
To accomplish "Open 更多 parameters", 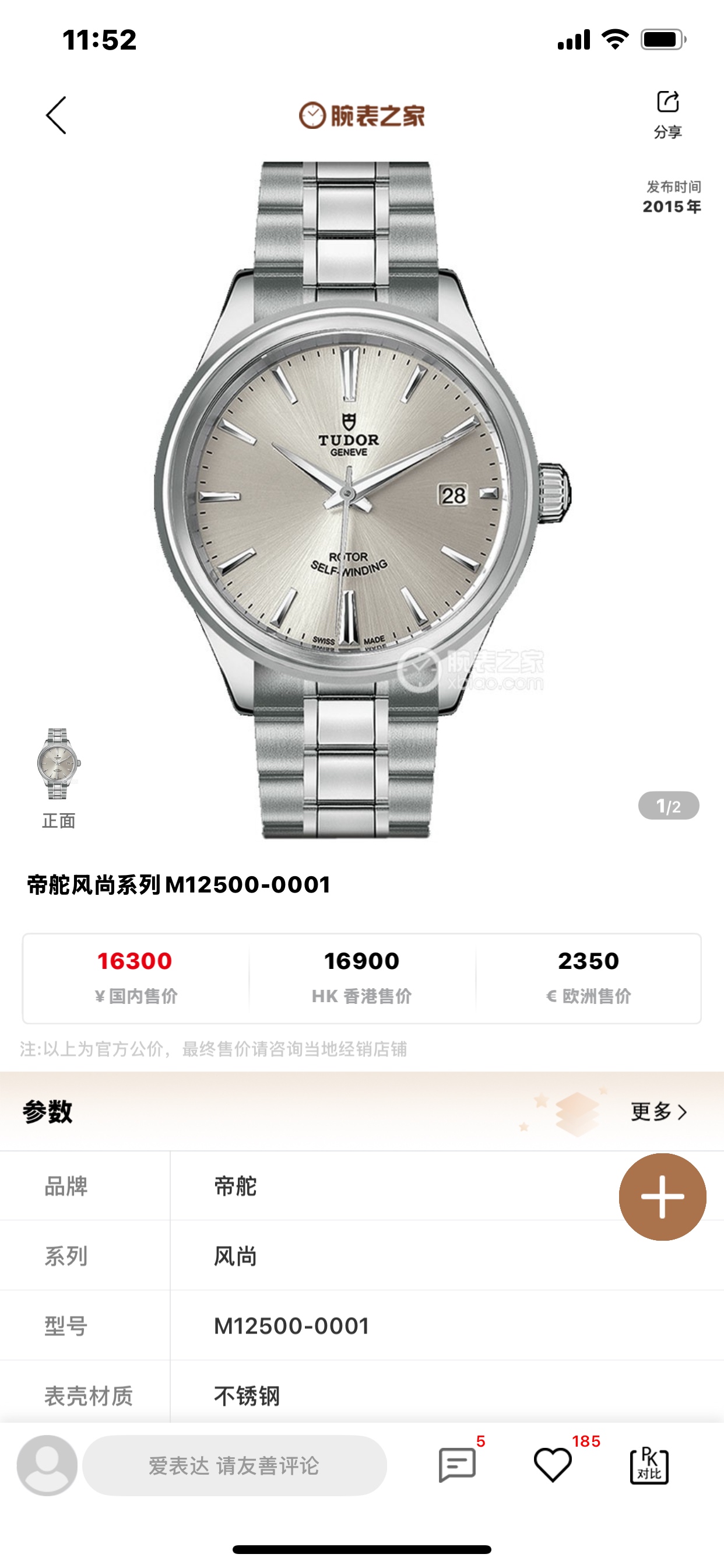I will point(659,1111).
